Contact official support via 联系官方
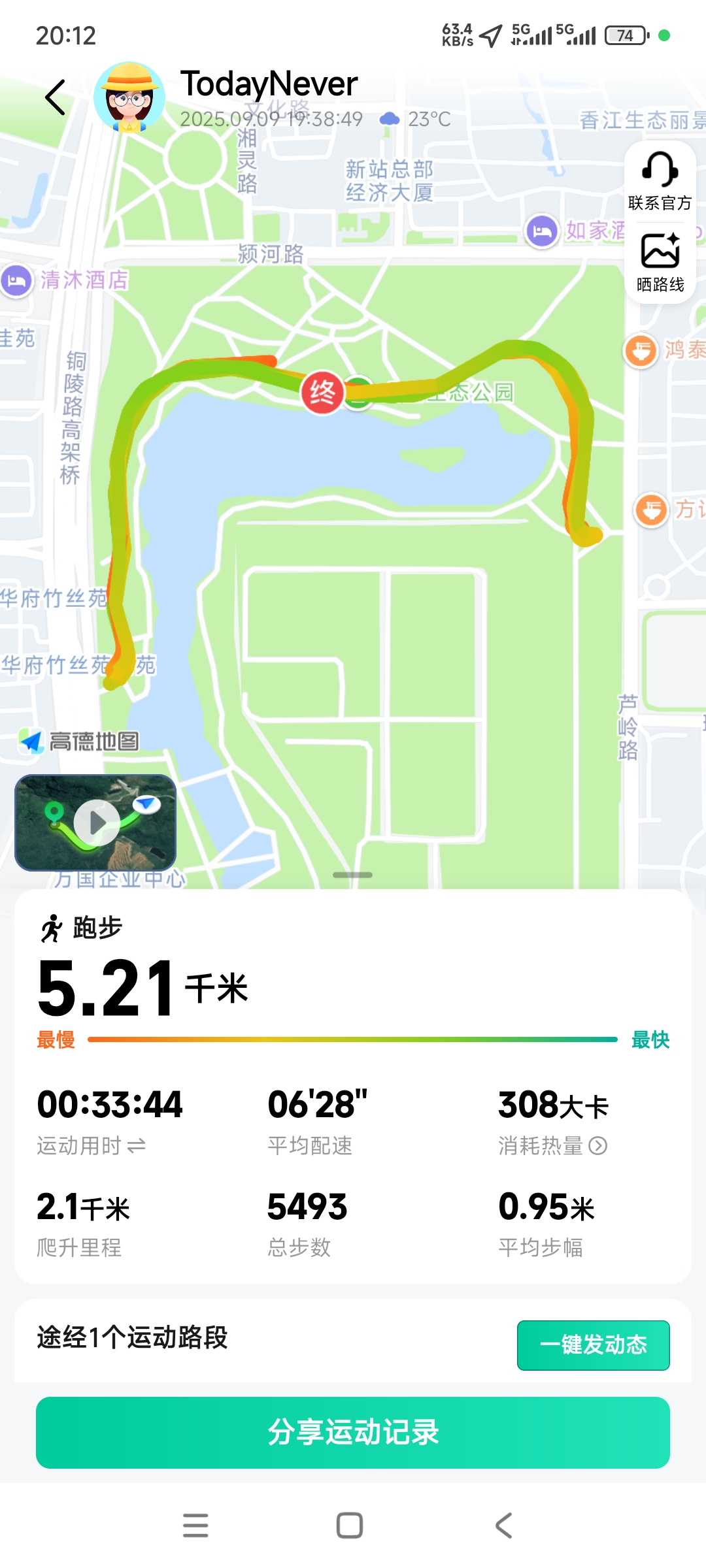This screenshot has width=706, height=1568. point(660,181)
